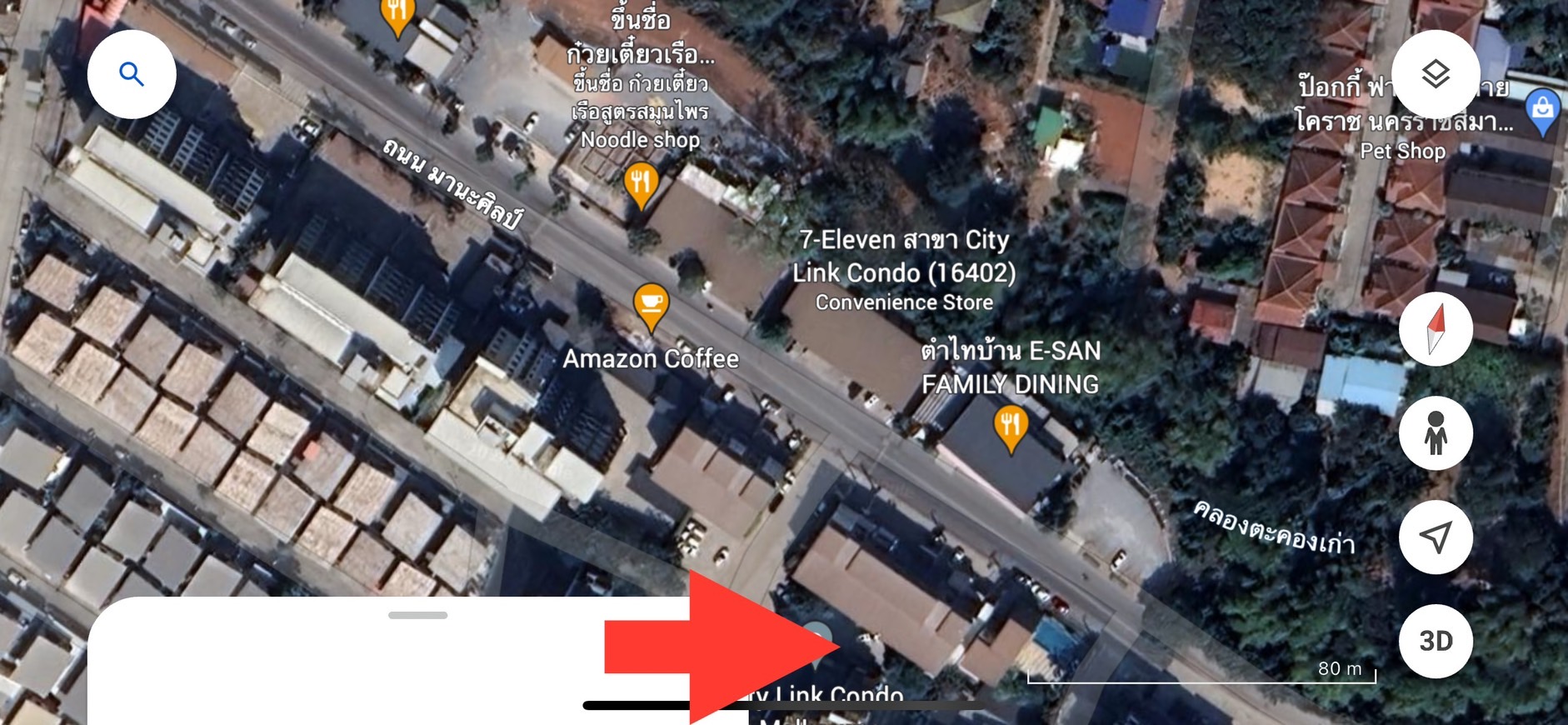Open the map layers selector
The image size is (1568, 725).
click(x=1436, y=75)
